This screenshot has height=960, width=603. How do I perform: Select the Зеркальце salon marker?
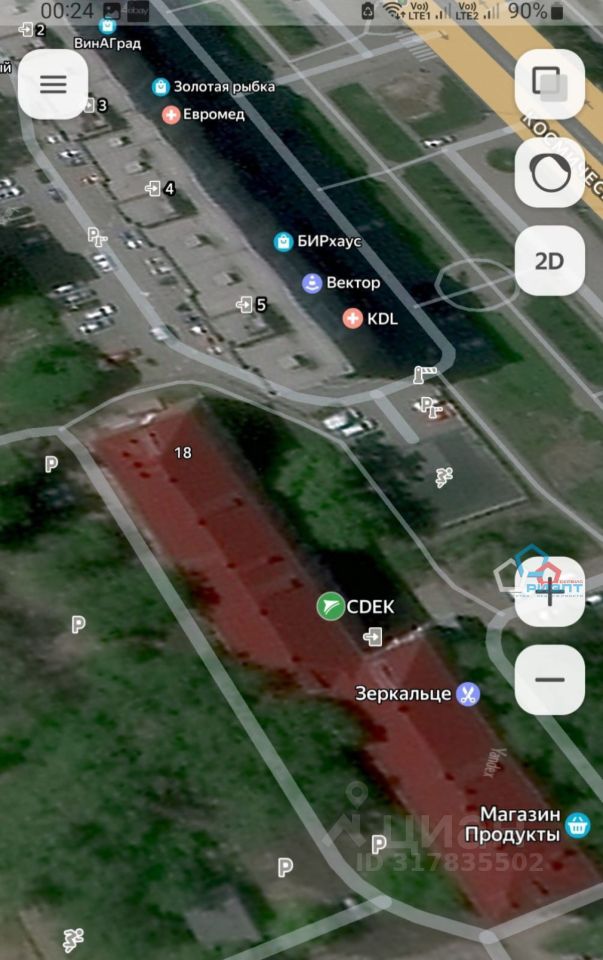(468, 693)
